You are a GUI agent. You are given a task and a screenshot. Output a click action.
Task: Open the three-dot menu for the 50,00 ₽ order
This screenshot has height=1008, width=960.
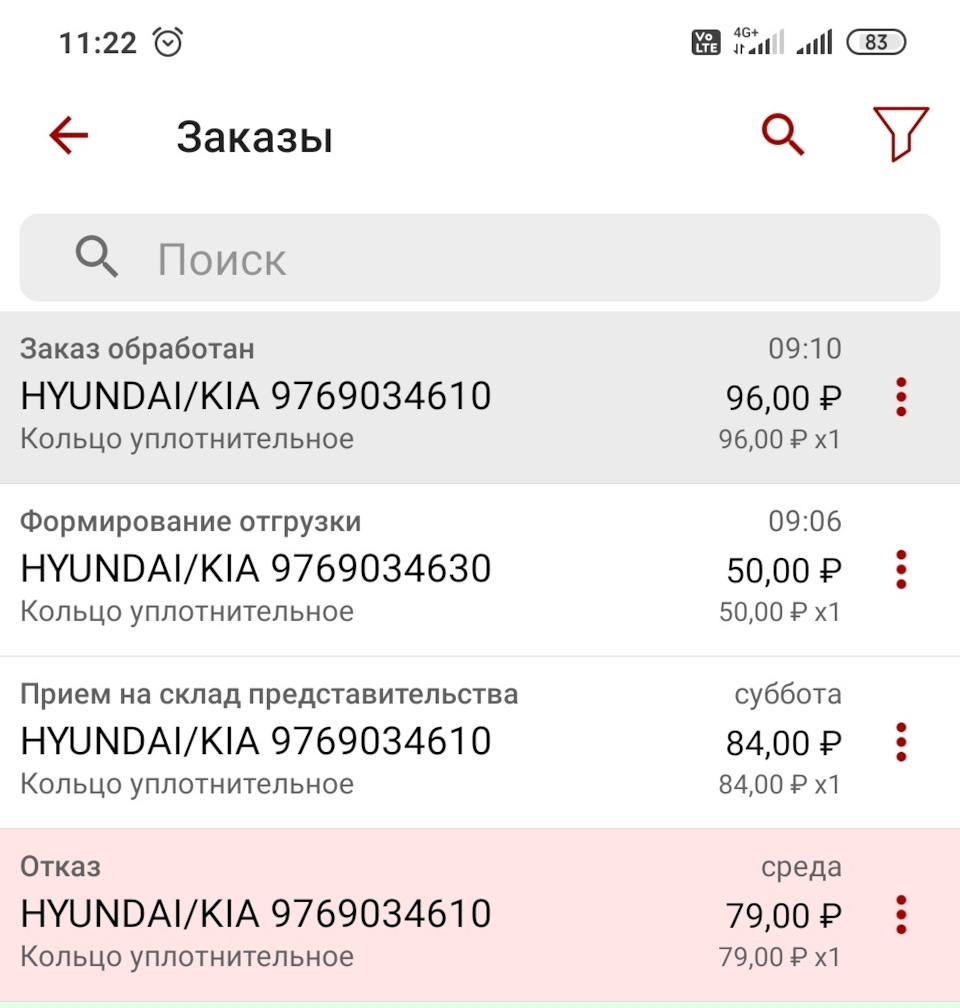coord(899,569)
